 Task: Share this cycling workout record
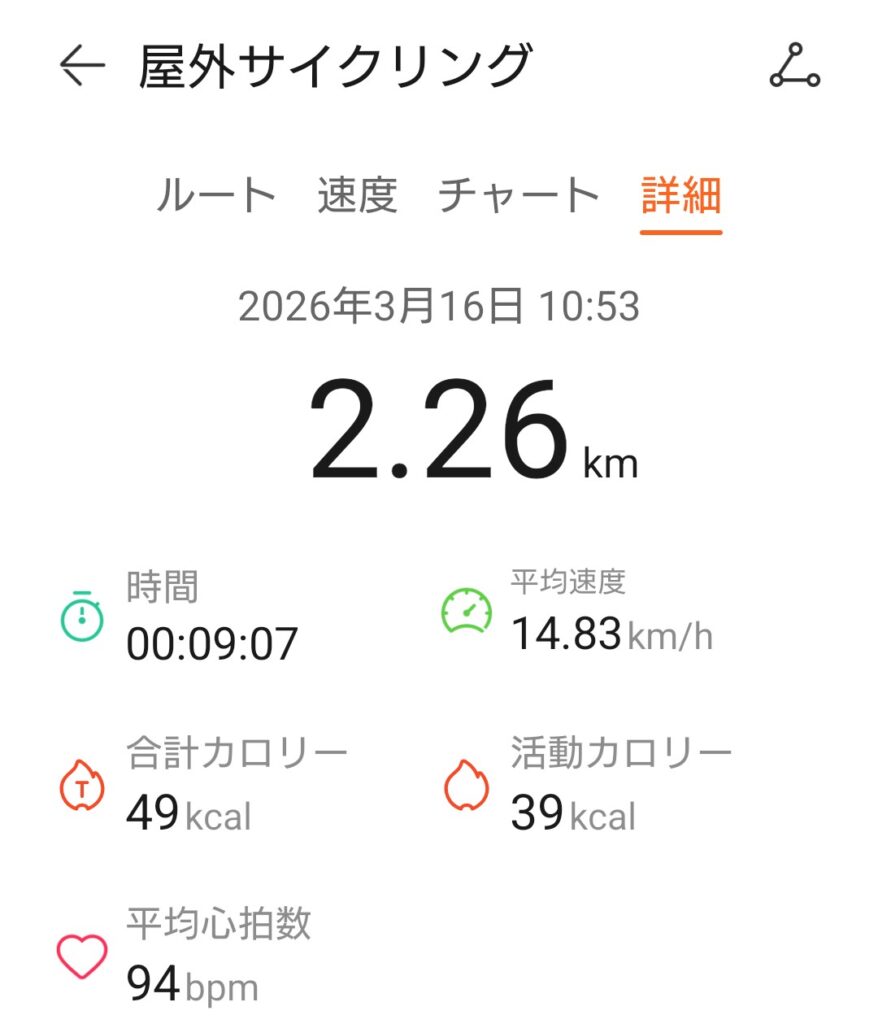tap(795, 67)
